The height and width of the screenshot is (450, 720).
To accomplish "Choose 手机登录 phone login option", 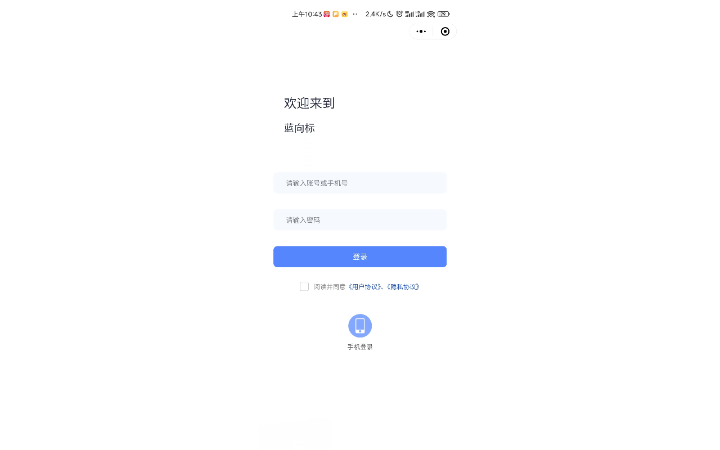I will click(360, 326).
